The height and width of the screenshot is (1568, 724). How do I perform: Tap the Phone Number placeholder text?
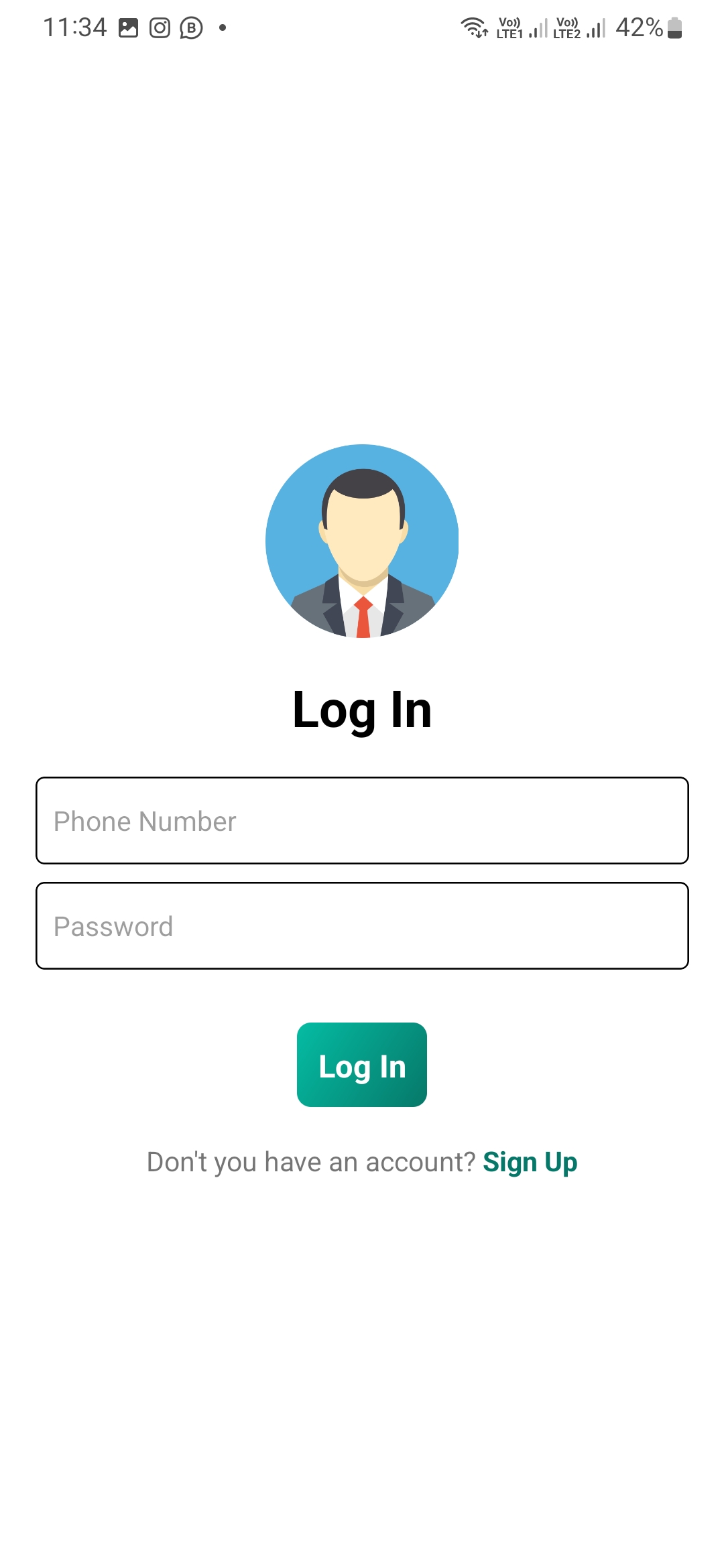point(145,820)
